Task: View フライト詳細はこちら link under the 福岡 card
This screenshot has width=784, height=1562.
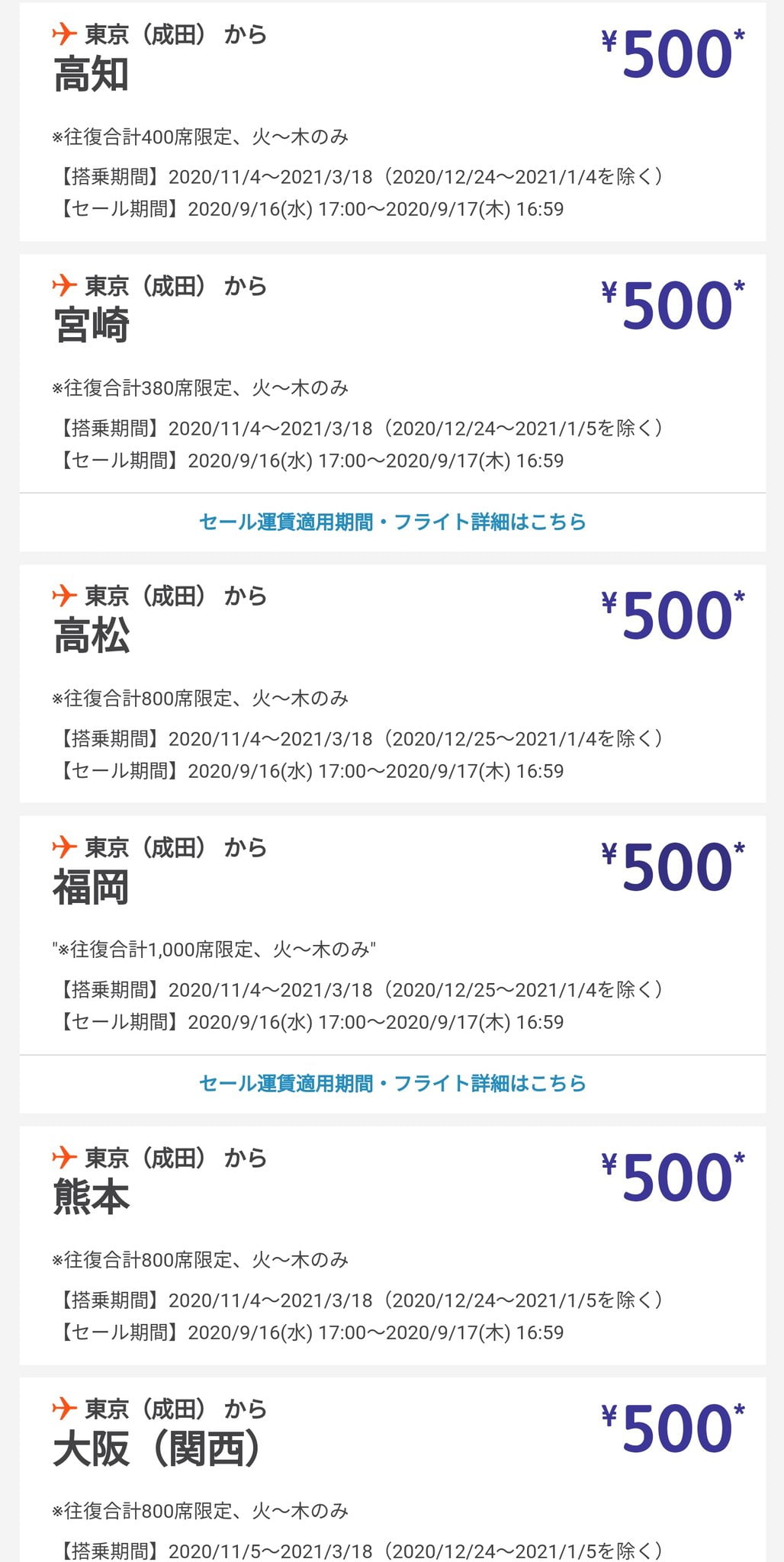Action: coord(392,1084)
